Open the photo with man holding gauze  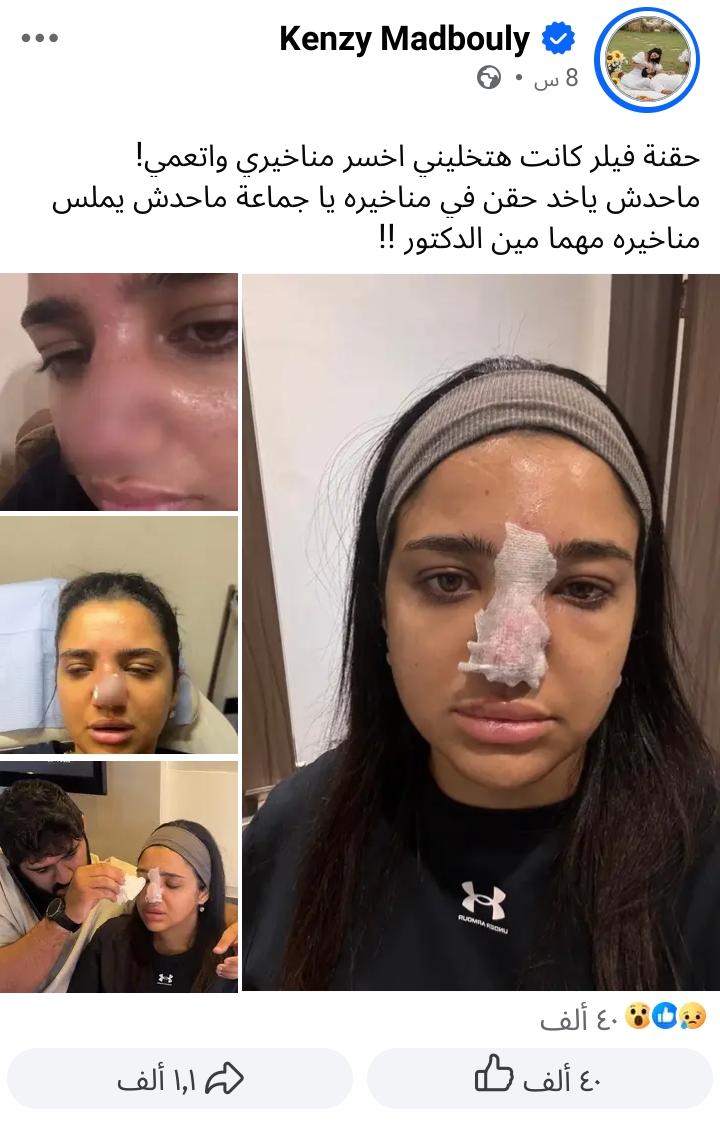119,876
